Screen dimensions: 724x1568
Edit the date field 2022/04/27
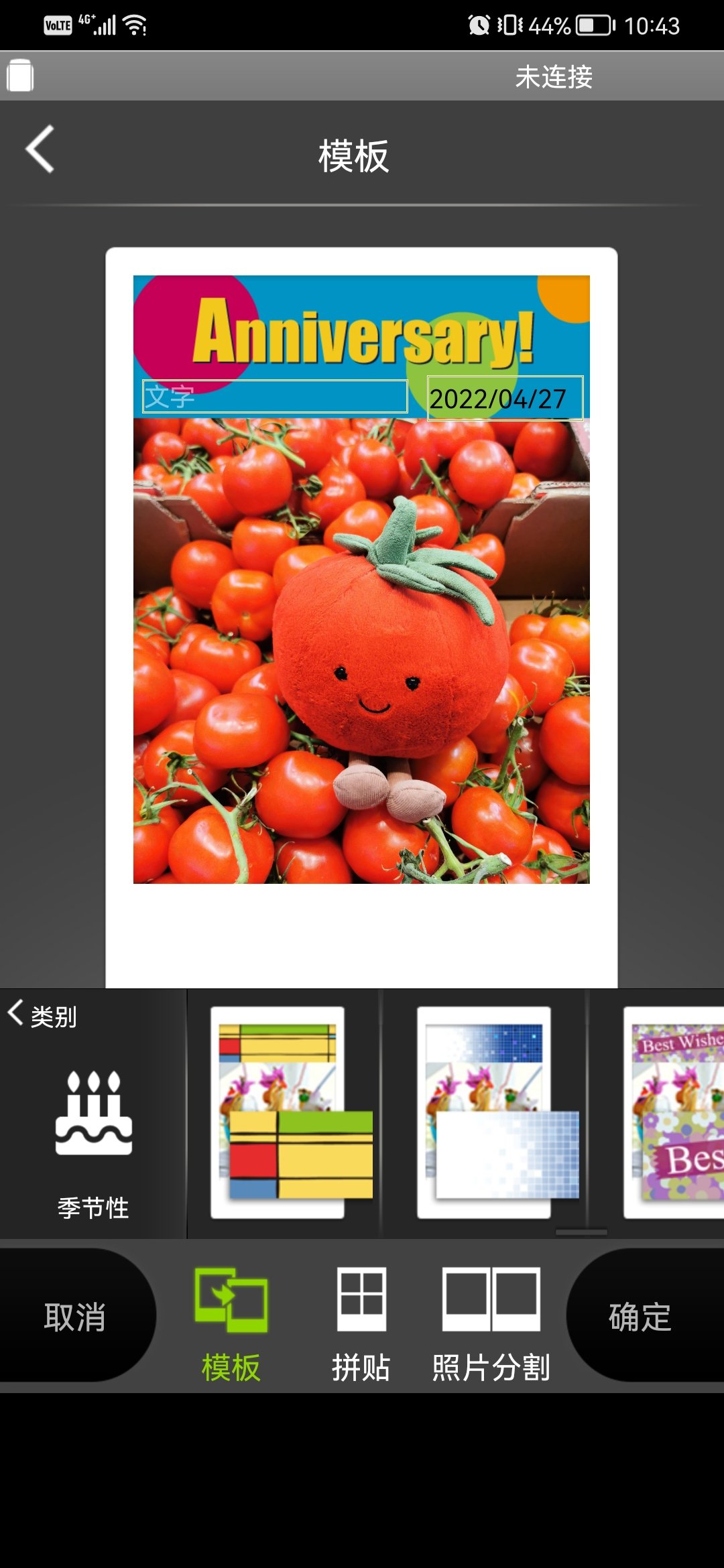[505, 399]
